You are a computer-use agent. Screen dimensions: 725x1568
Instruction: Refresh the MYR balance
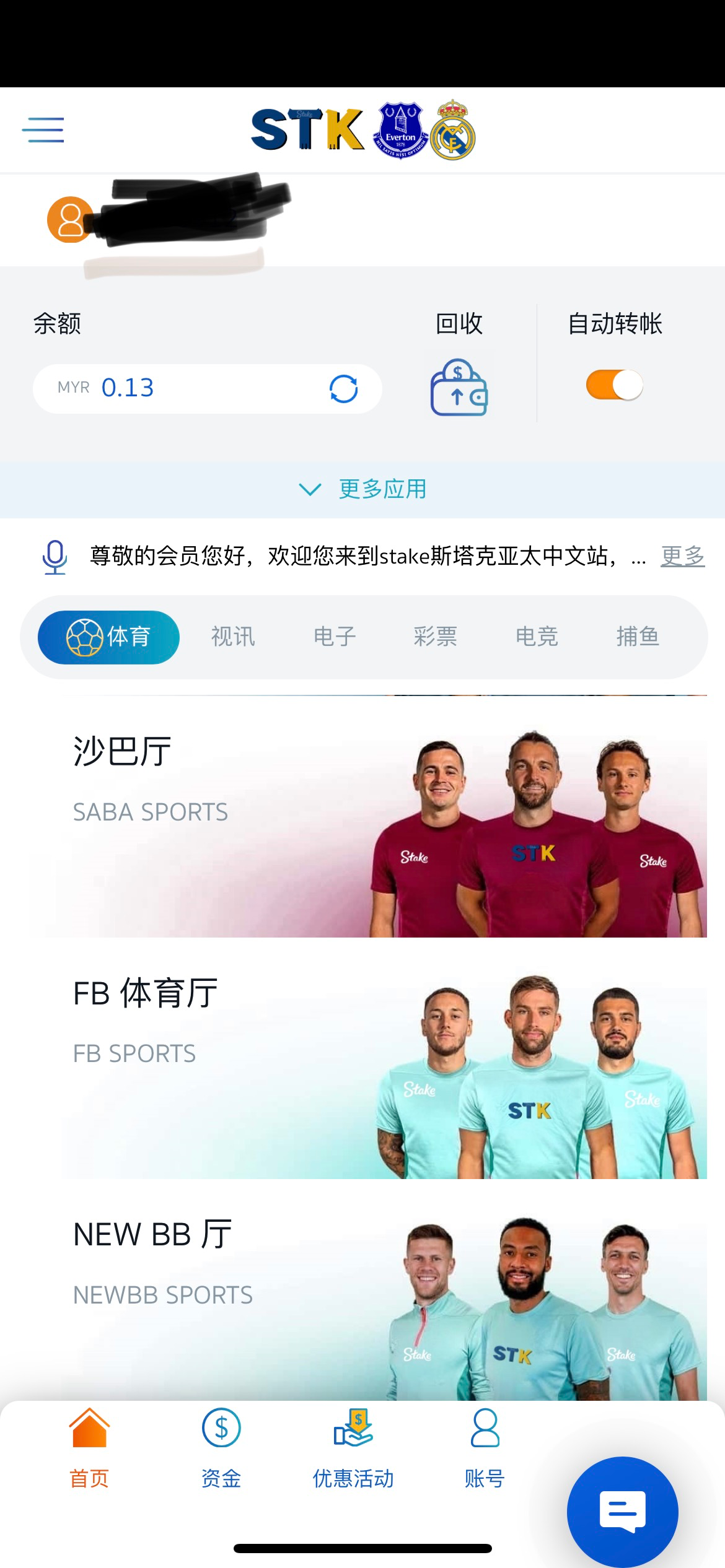coord(343,389)
